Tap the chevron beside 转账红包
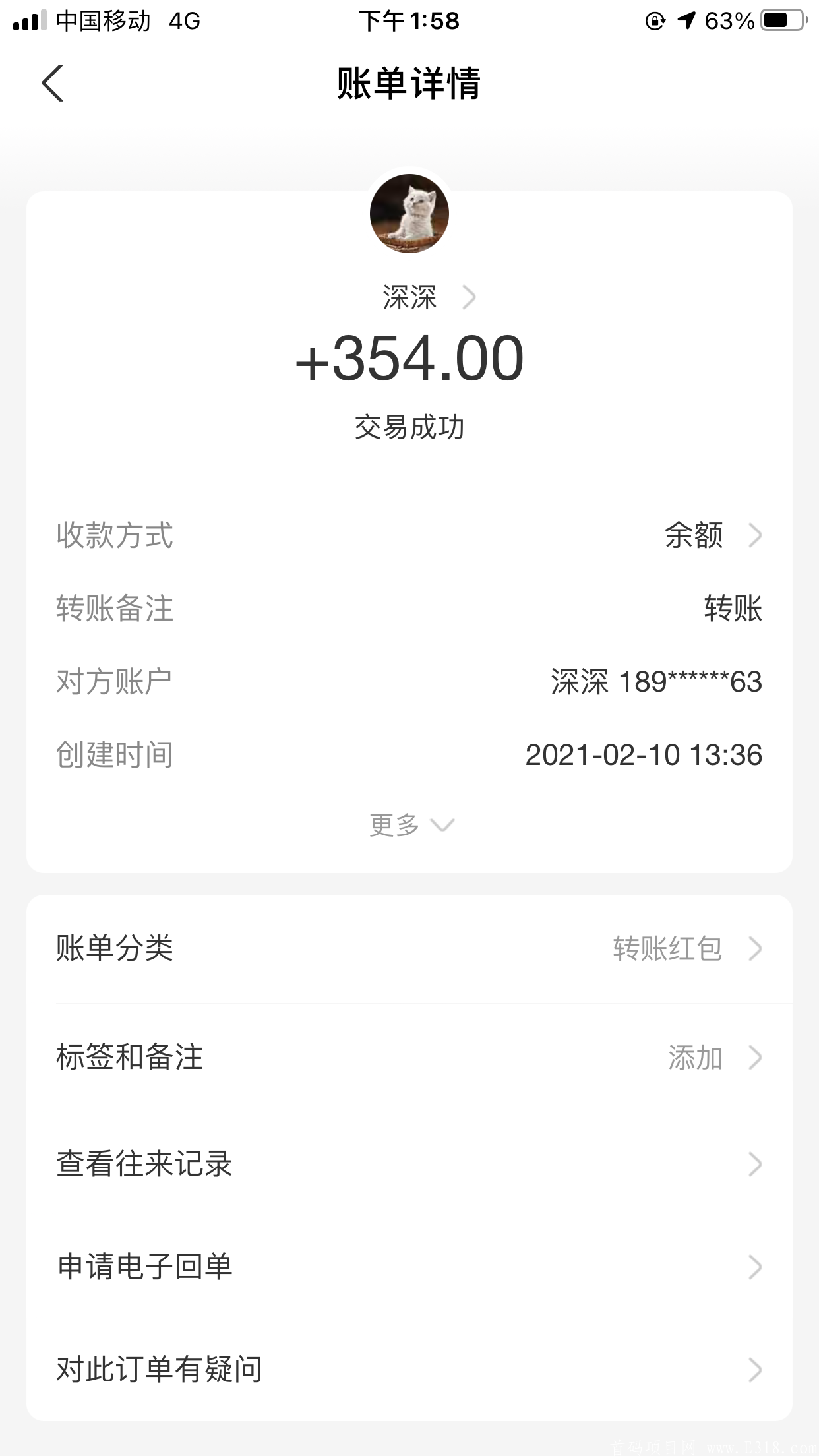The height and width of the screenshot is (1456, 819). [756, 948]
